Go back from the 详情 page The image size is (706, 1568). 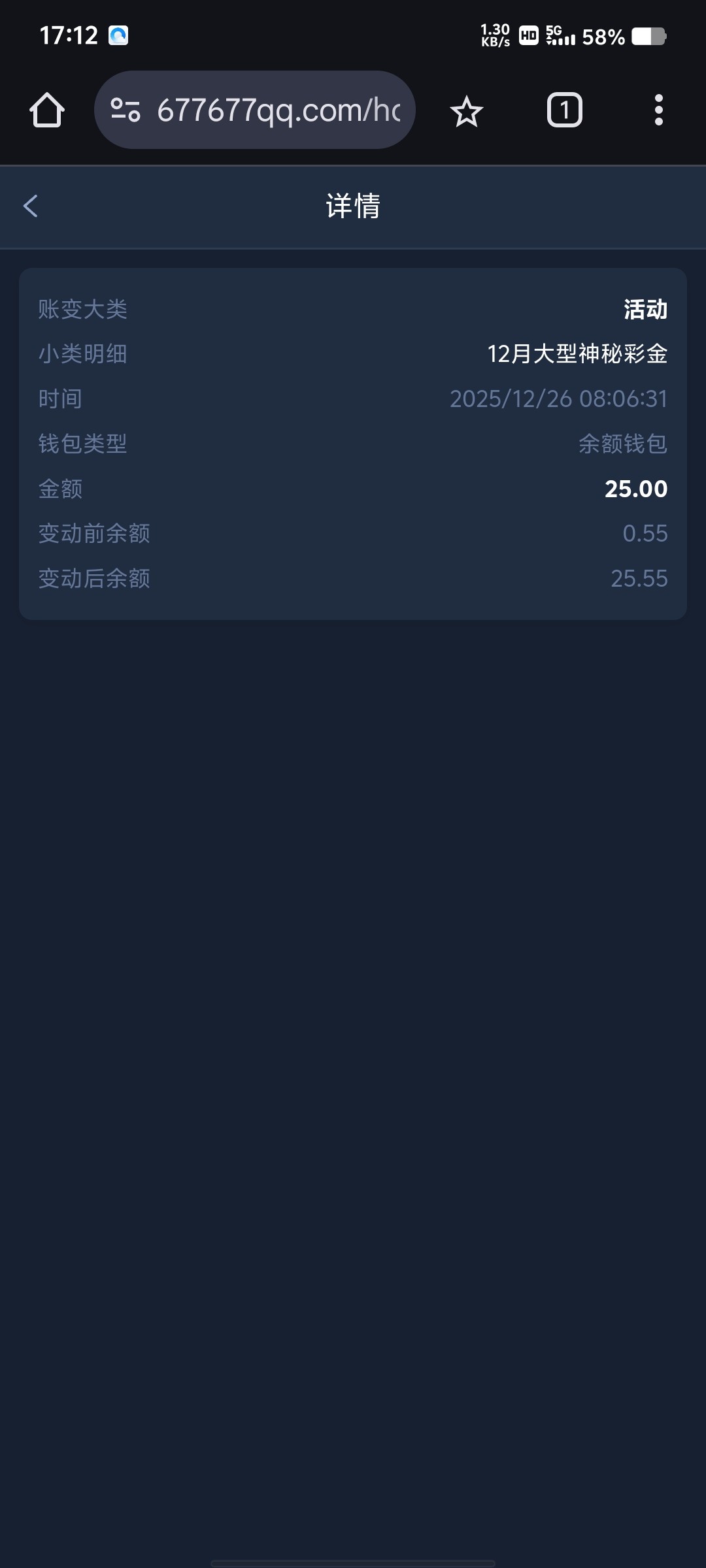[x=31, y=206]
